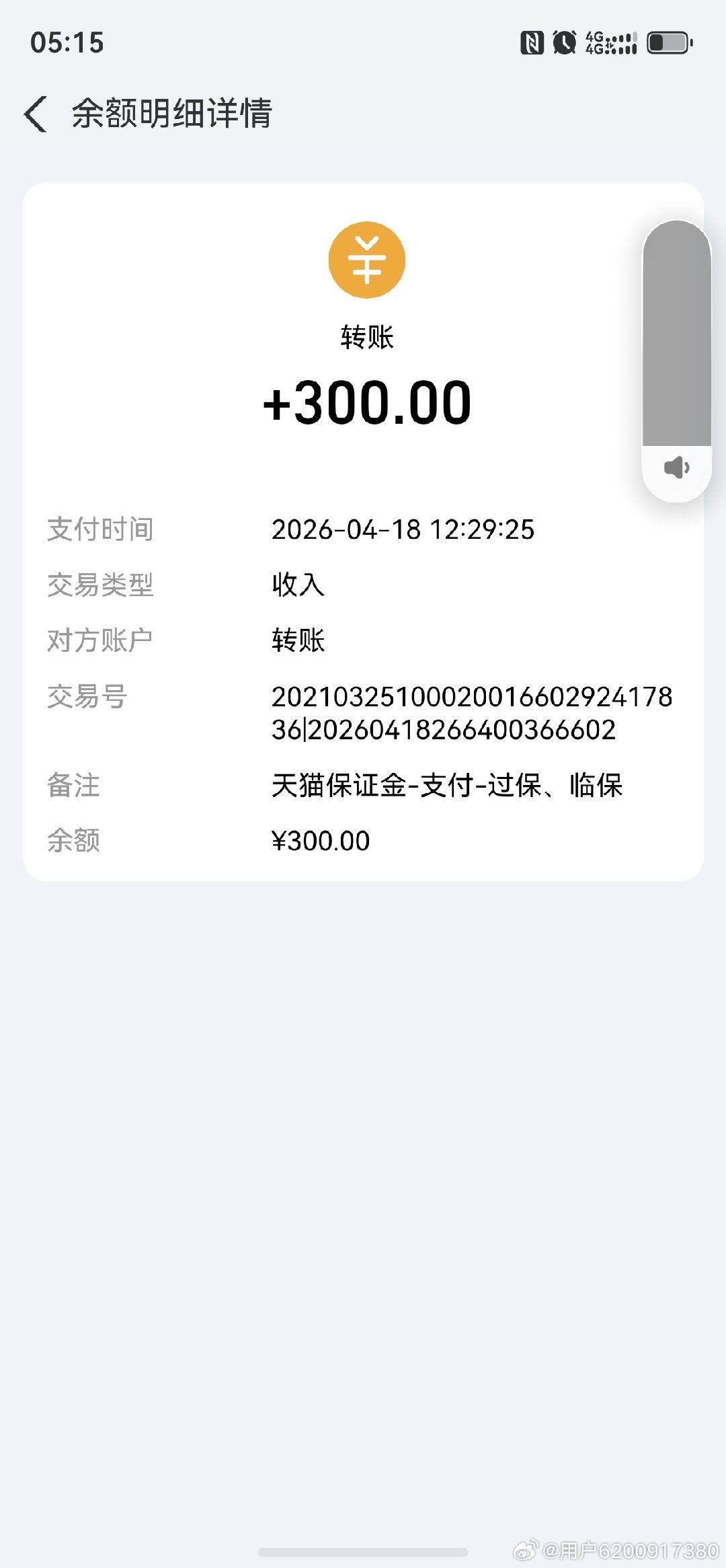Screen dimensions: 726x1568
Task: Mute sound via the volume speaker icon
Action: click(x=676, y=468)
